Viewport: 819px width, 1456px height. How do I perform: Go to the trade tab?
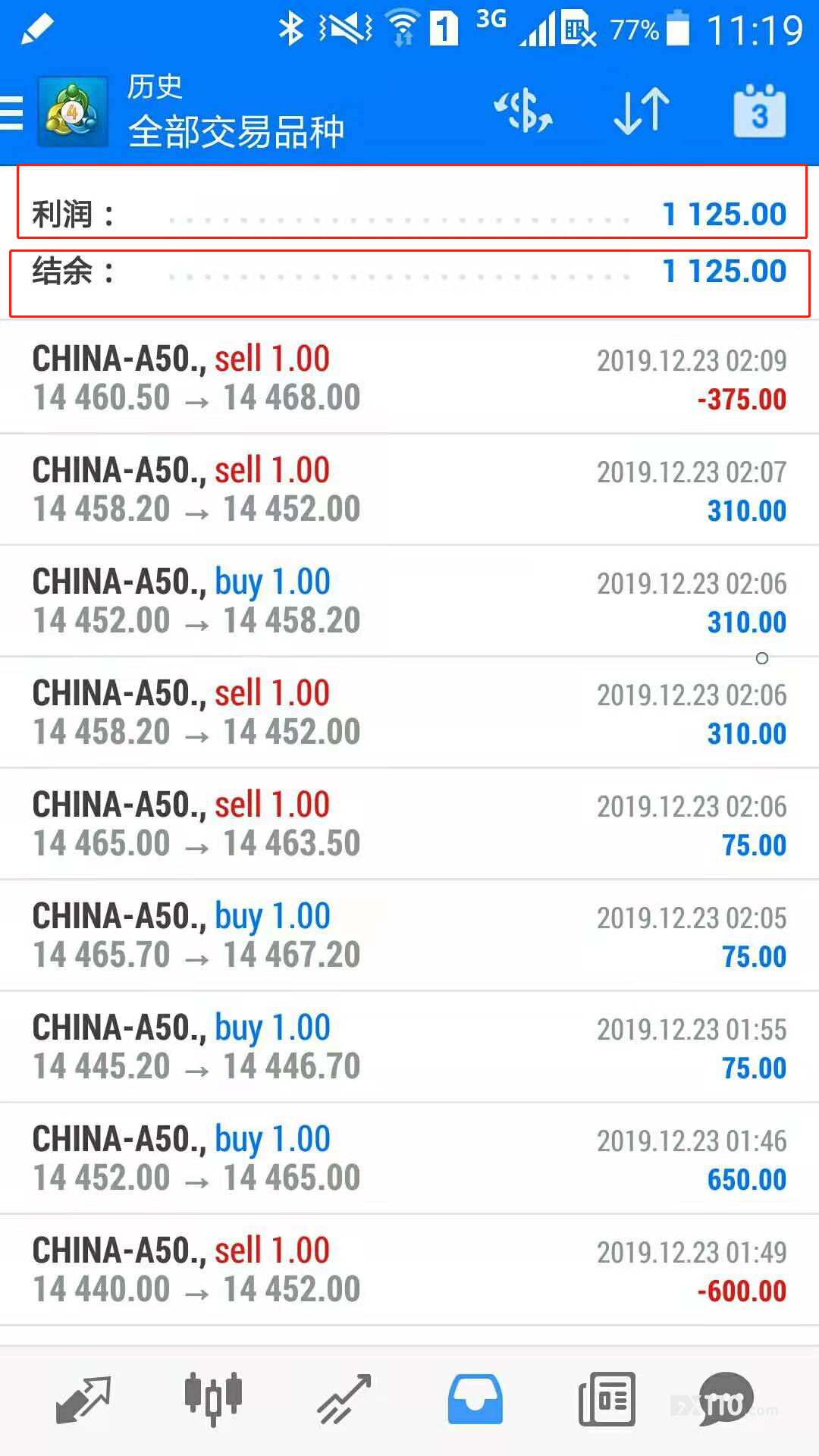coord(344,1400)
